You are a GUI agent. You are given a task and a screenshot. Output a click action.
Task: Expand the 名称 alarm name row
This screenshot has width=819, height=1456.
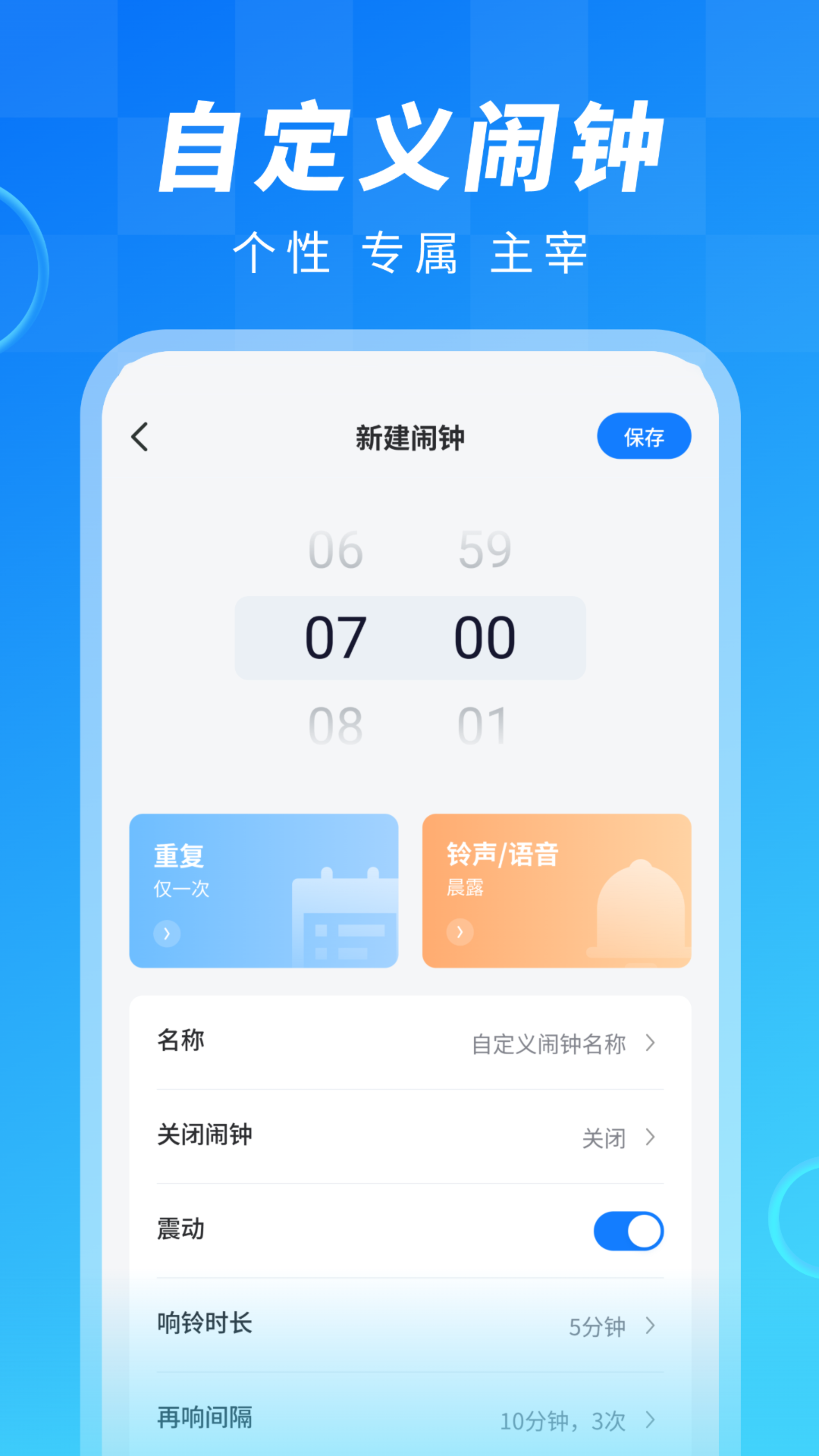click(648, 1043)
